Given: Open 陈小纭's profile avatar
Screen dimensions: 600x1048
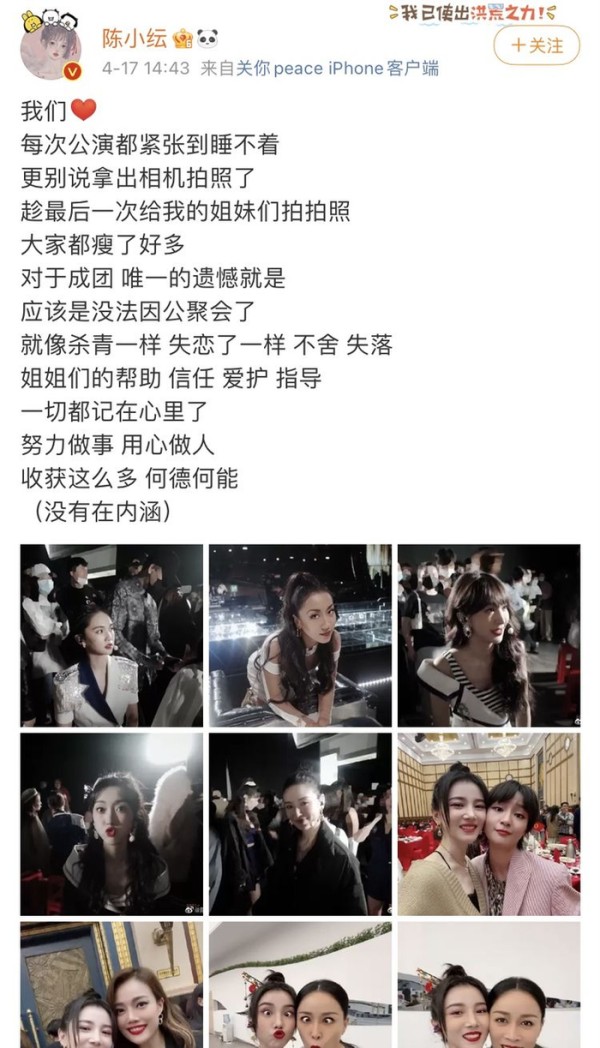Looking at the screenshot, I should pyautogui.click(x=51, y=48).
